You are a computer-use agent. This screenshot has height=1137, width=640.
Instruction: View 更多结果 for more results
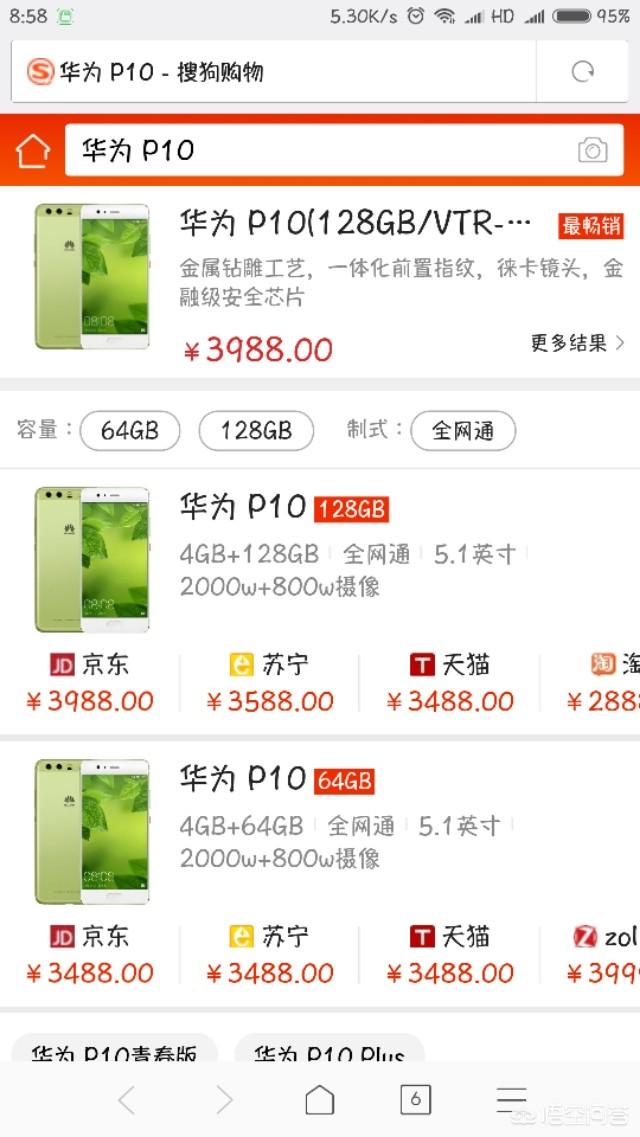click(x=577, y=343)
